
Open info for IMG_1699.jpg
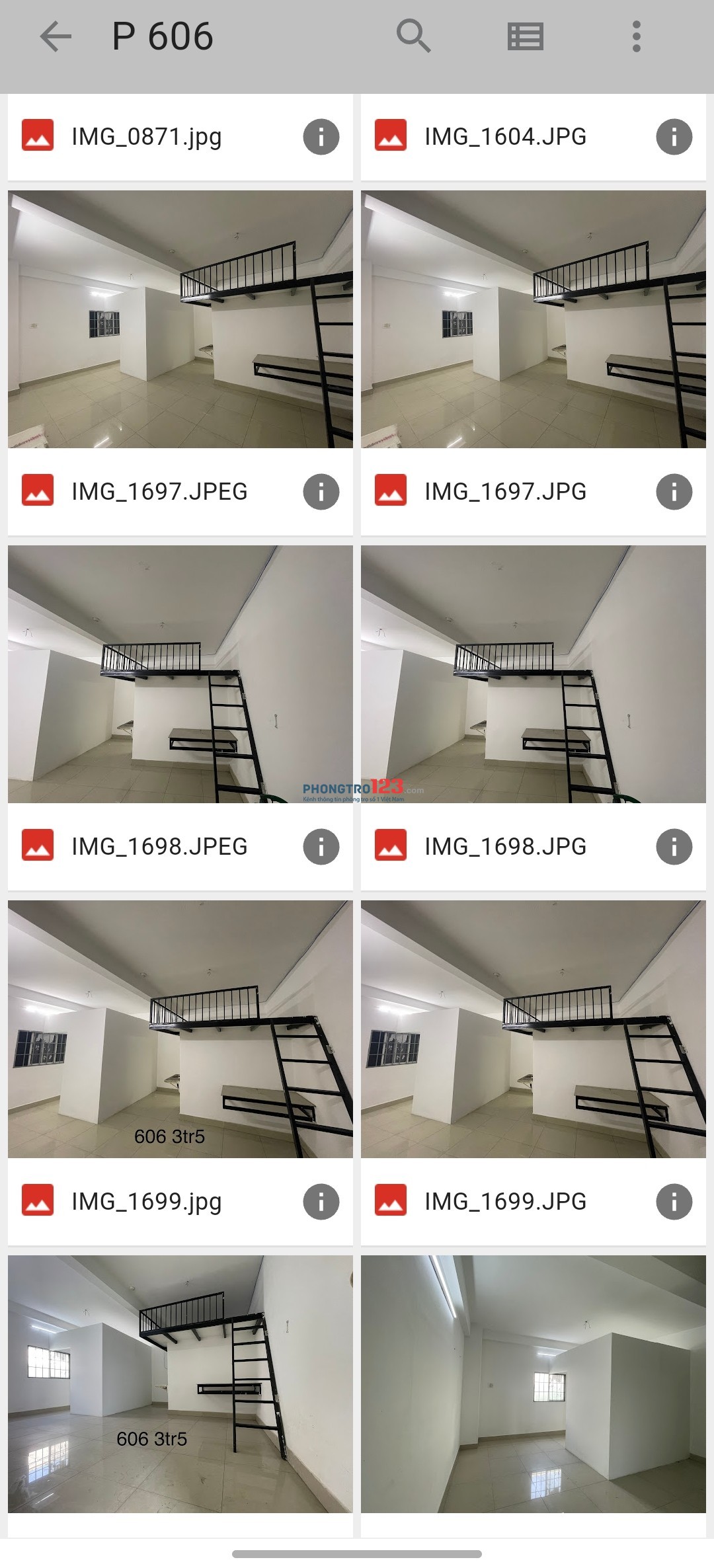321,1202
